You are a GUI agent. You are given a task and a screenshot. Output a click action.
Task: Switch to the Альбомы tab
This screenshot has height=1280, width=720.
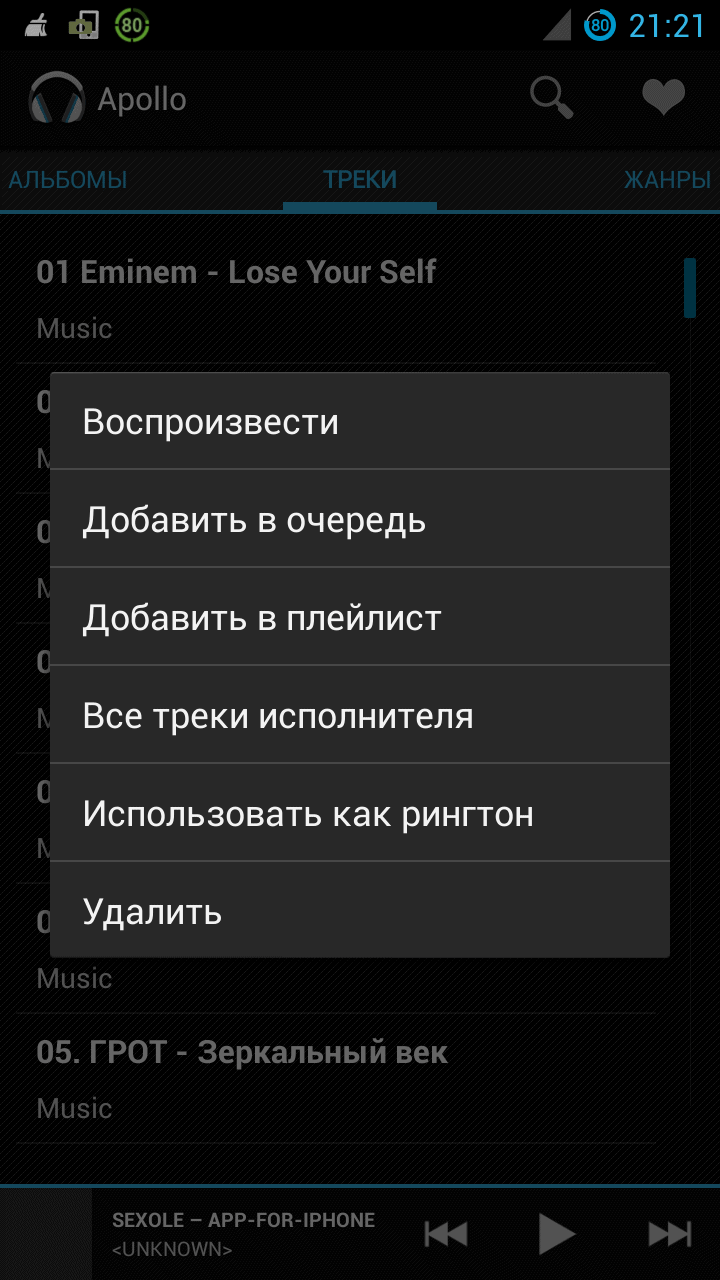click(x=68, y=180)
